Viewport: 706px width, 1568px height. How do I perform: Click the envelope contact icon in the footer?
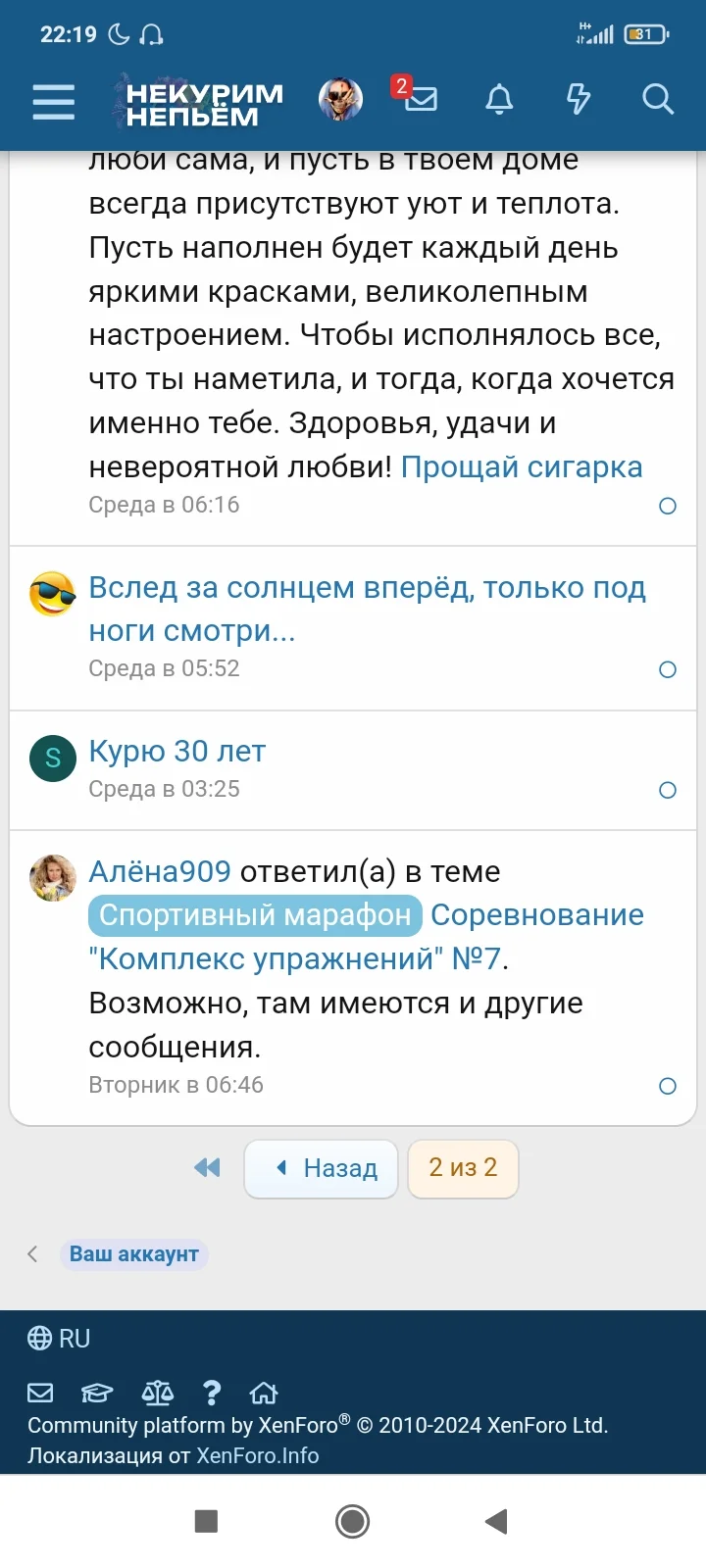(39, 1393)
